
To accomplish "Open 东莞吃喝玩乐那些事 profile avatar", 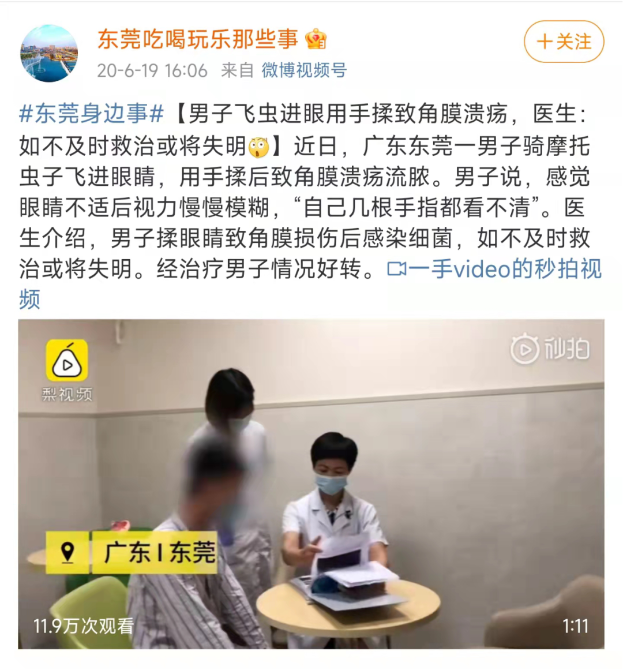I will click(49, 53).
